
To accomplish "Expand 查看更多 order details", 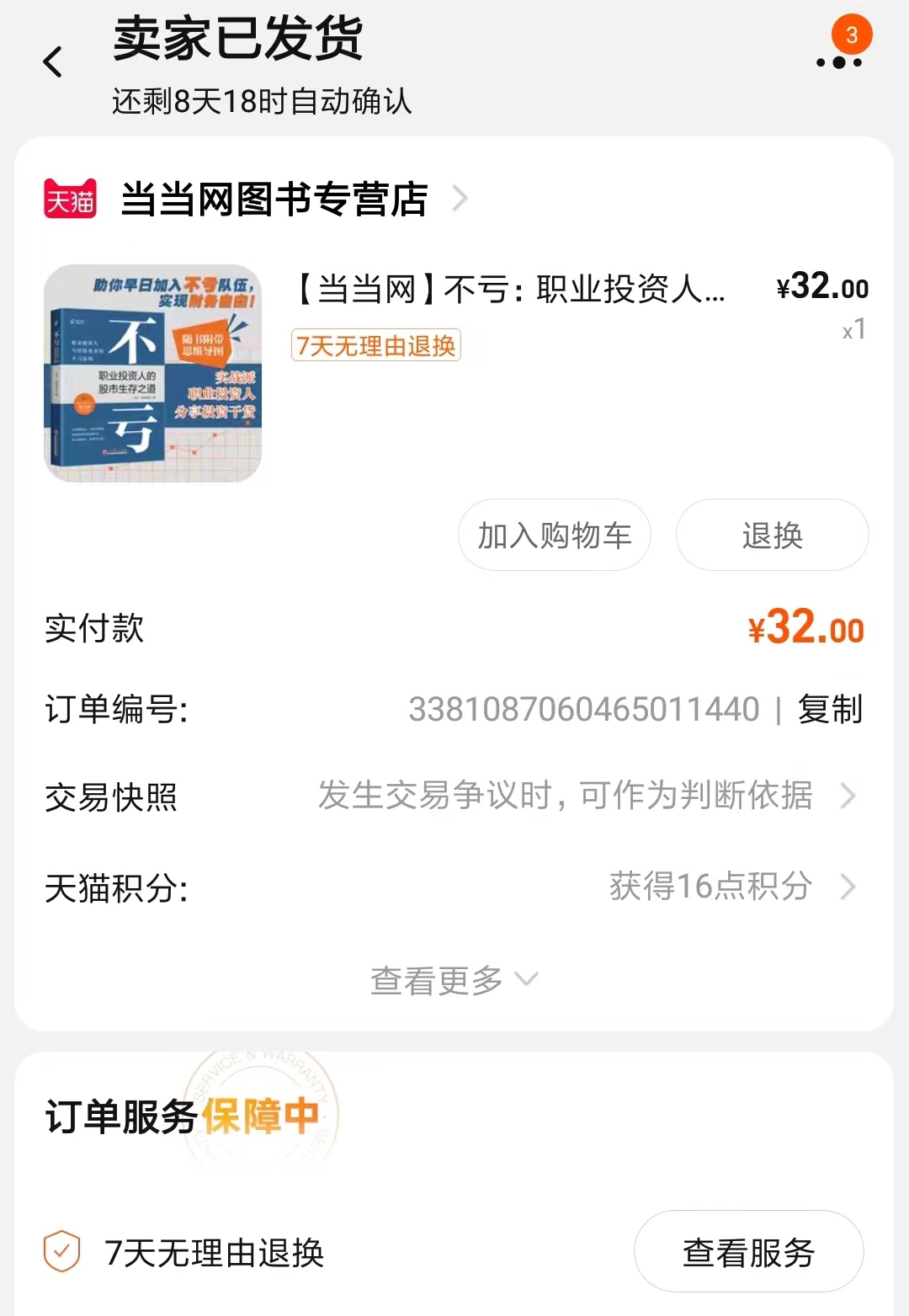I will 454,980.
